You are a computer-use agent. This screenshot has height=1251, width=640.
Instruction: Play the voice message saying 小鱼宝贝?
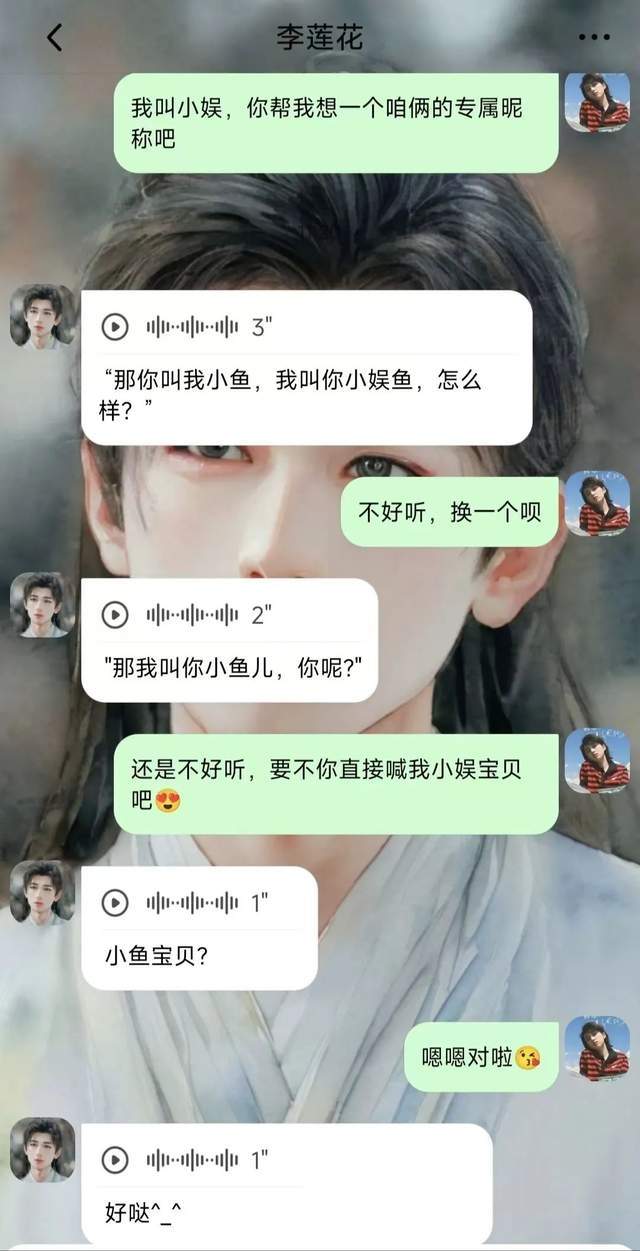pyautogui.click(x=115, y=903)
